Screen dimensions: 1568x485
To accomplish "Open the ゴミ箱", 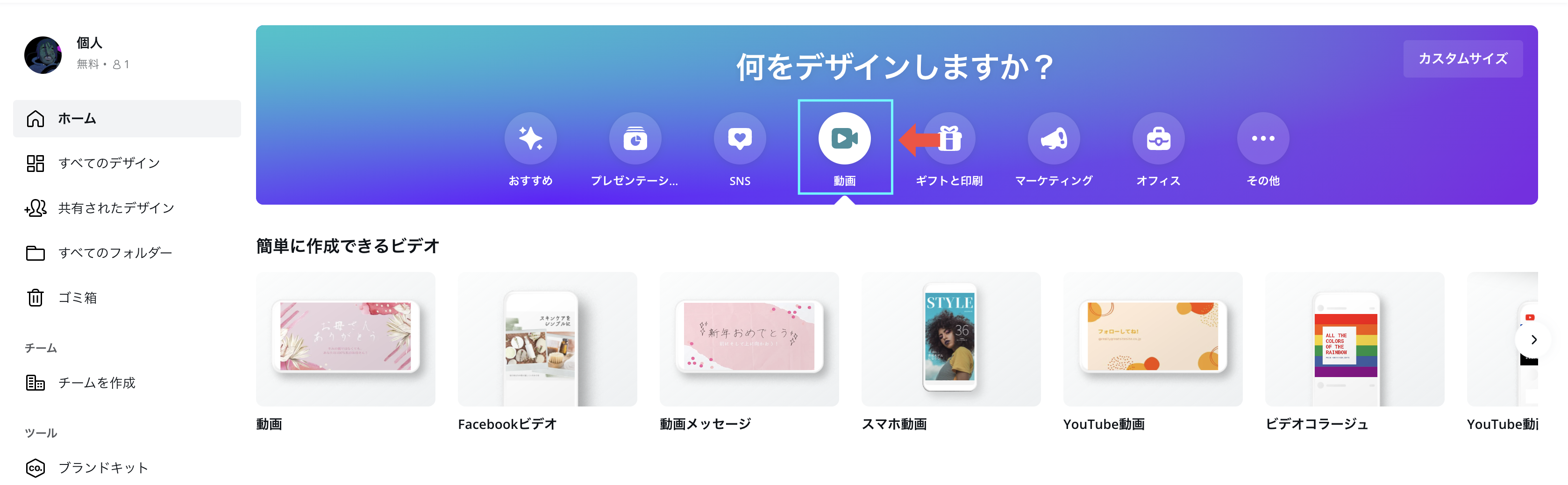I will pyautogui.click(x=77, y=298).
